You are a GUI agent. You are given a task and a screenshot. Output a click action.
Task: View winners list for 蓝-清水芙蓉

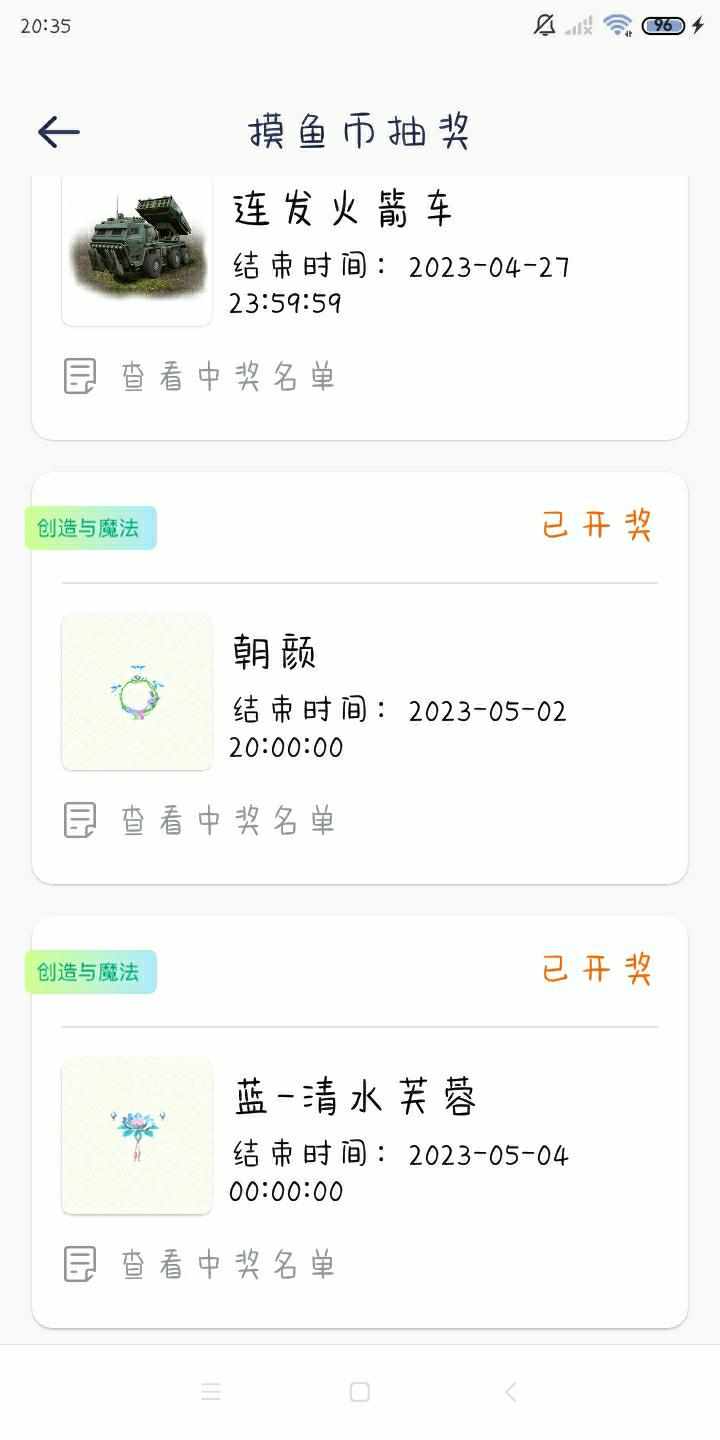tap(199, 1265)
